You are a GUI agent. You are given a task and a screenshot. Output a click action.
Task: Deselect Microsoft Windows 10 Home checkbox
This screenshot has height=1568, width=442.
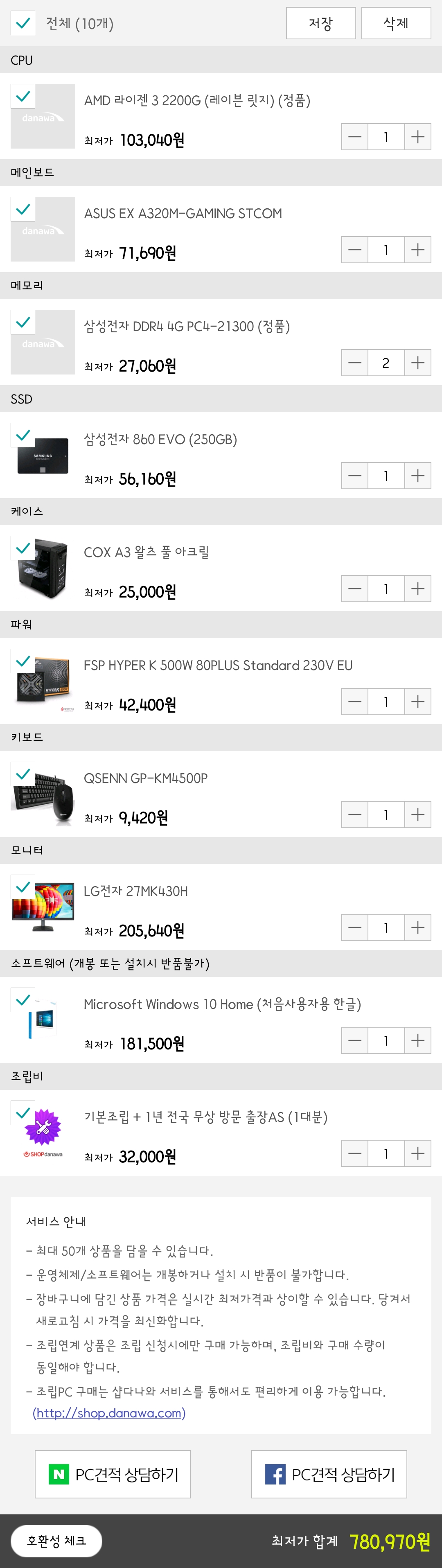23,1000
